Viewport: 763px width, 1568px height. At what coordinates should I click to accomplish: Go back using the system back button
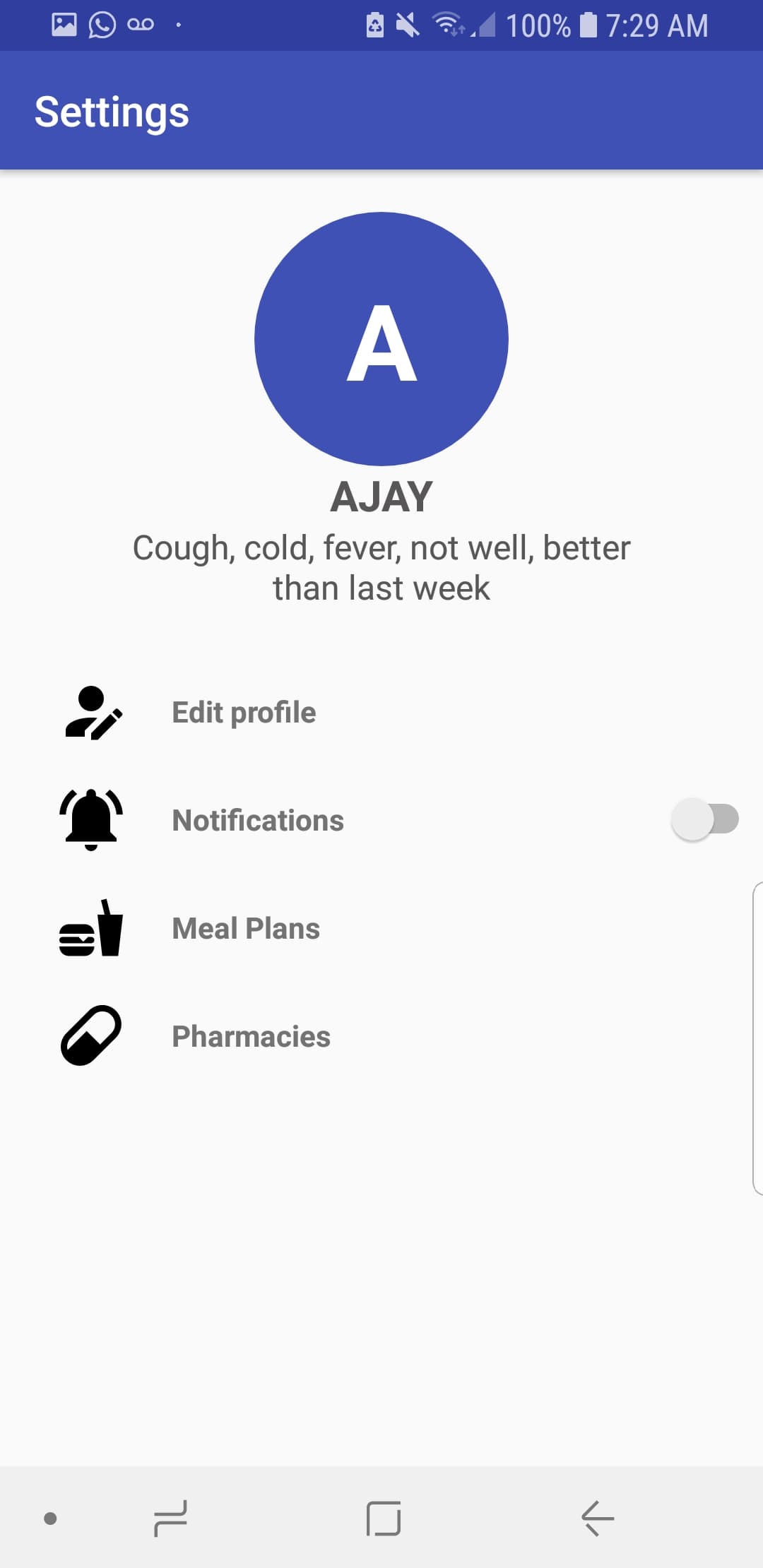pos(597,1518)
